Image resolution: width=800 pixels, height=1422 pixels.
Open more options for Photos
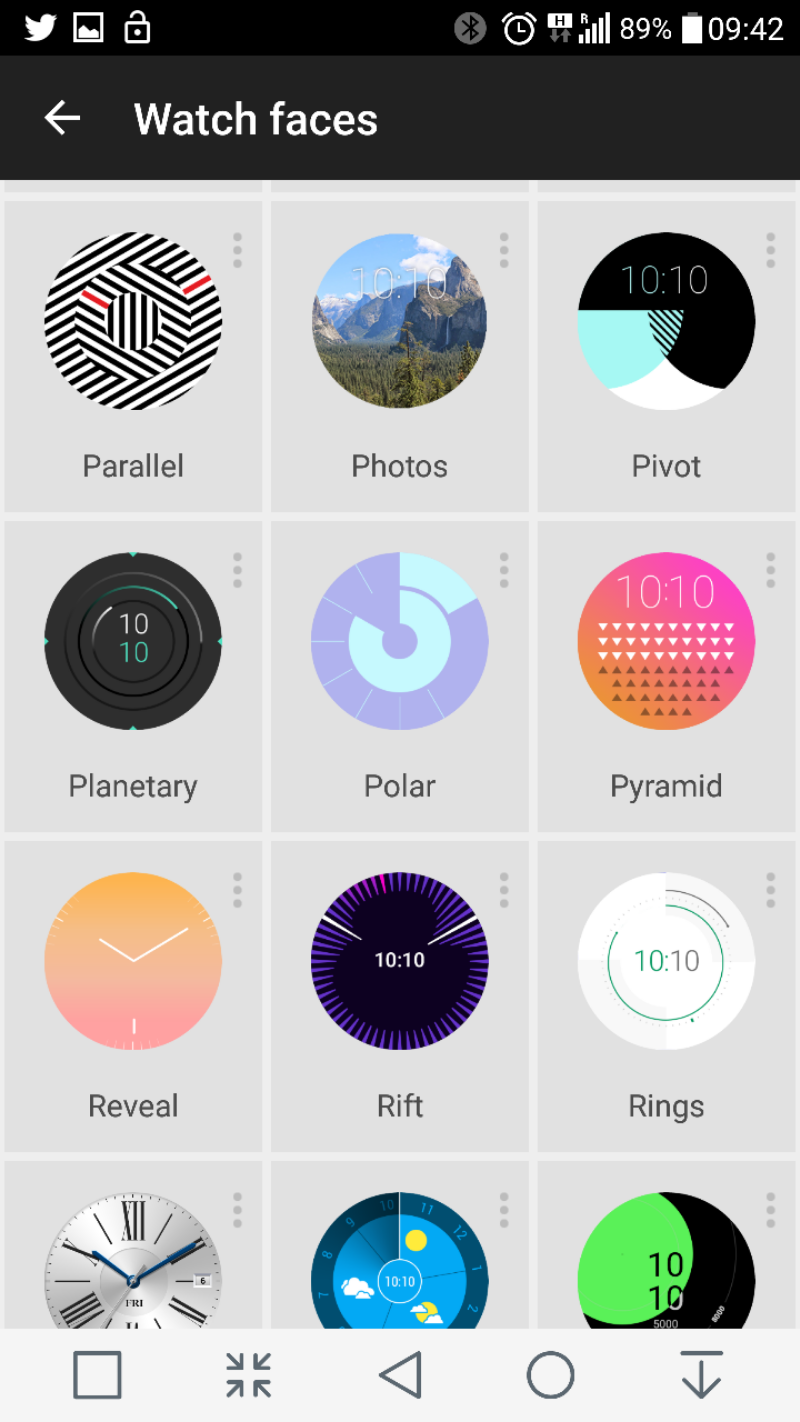click(x=504, y=251)
